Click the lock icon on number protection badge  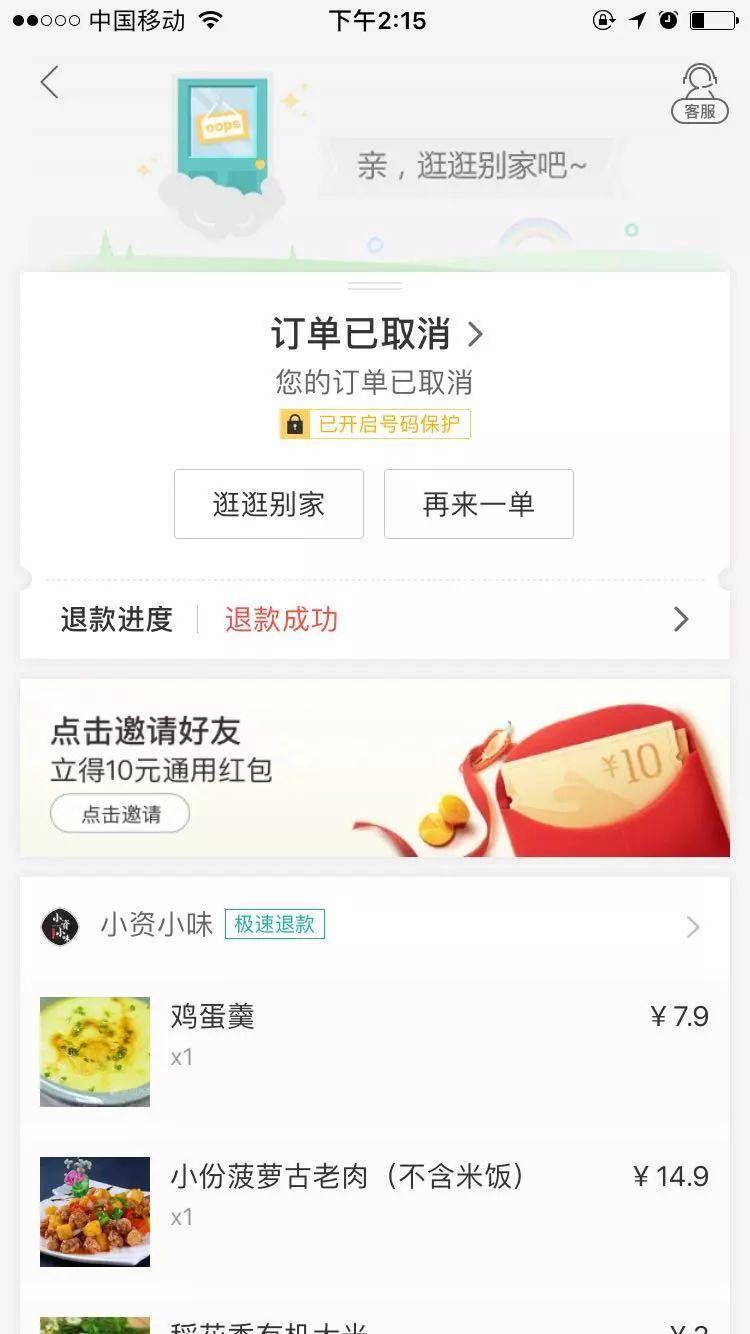294,423
